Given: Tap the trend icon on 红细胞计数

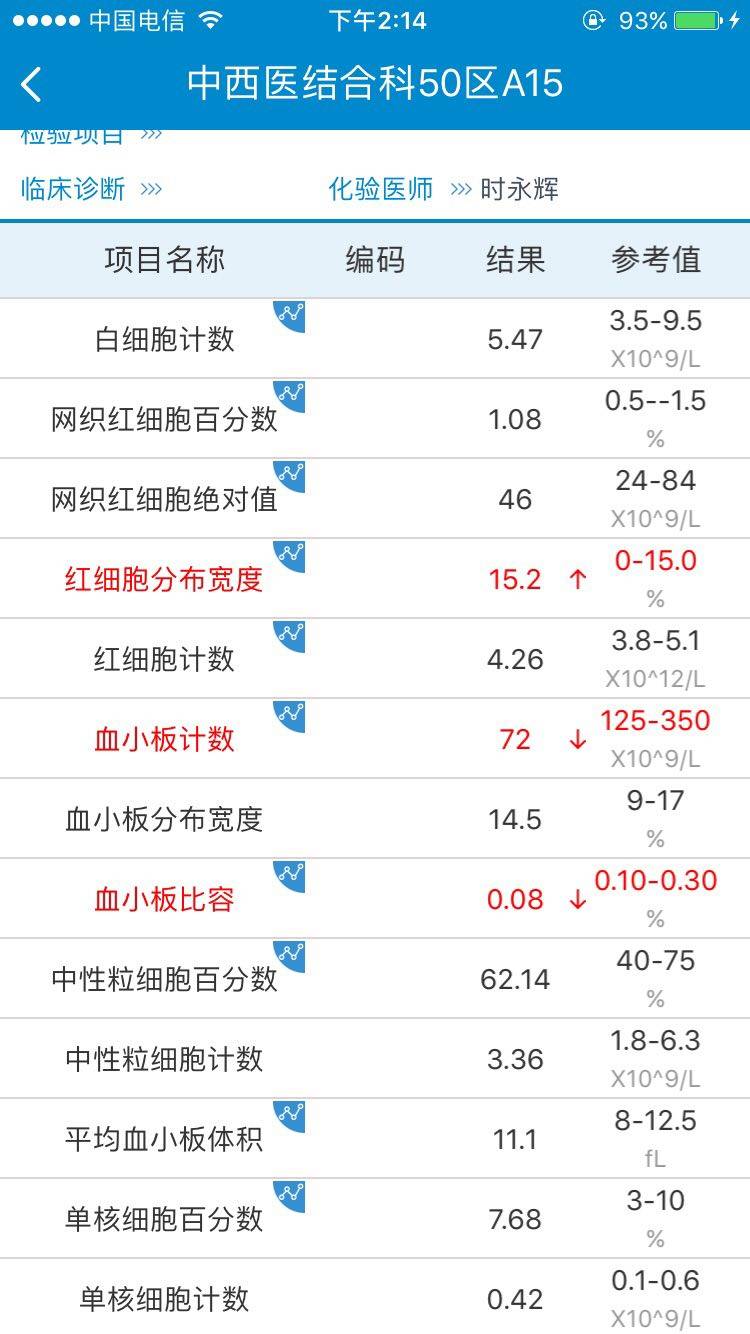Looking at the screenshot, I should (291, 633).
